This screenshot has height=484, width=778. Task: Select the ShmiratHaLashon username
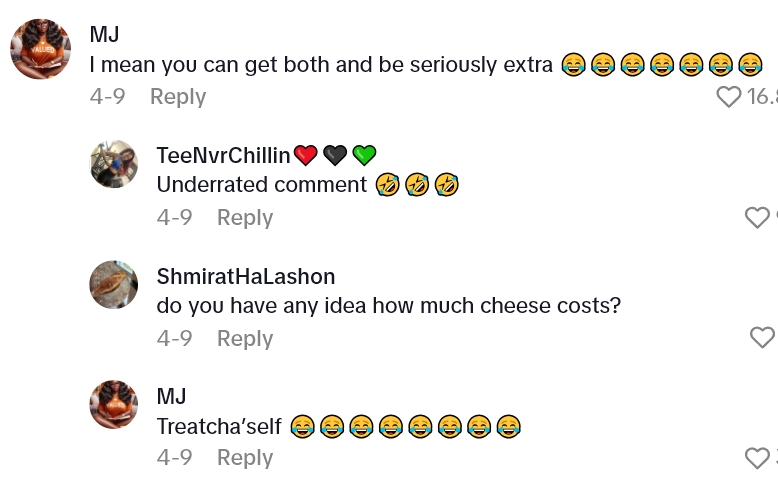[x=246, y=276]
